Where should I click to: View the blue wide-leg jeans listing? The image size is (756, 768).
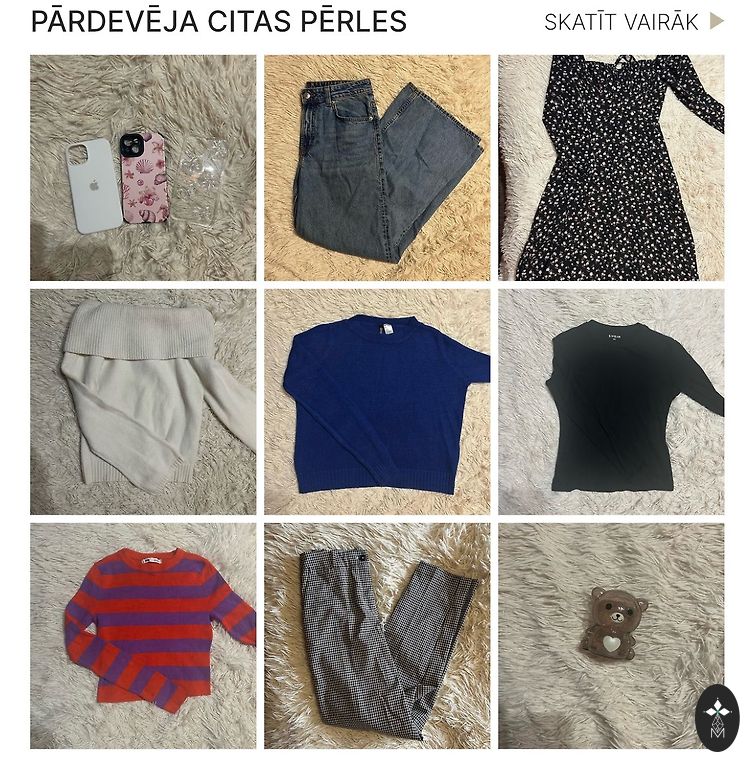pyautogui.click(x=377, y=168)
